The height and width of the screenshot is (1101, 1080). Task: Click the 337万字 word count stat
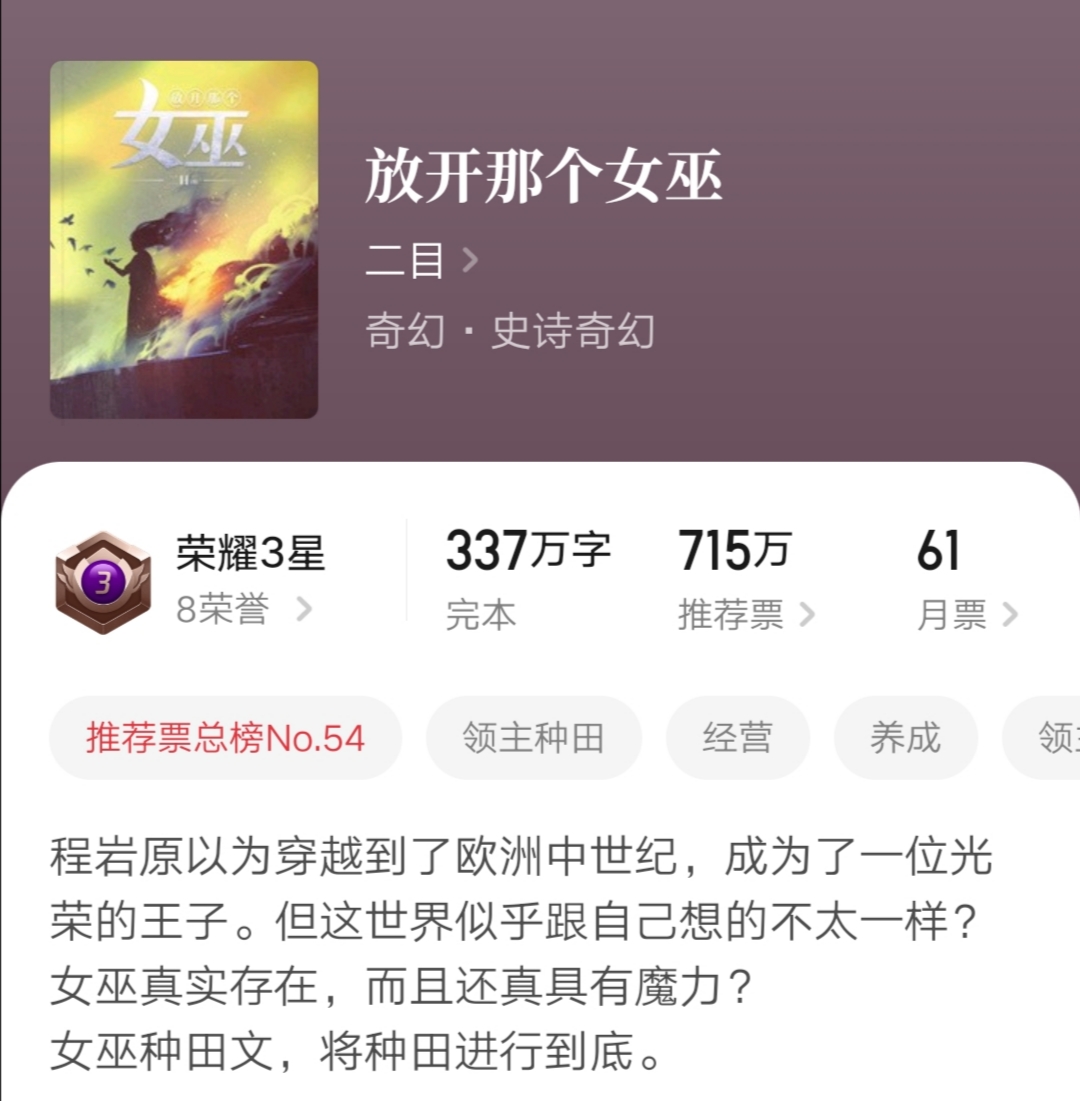527,548
